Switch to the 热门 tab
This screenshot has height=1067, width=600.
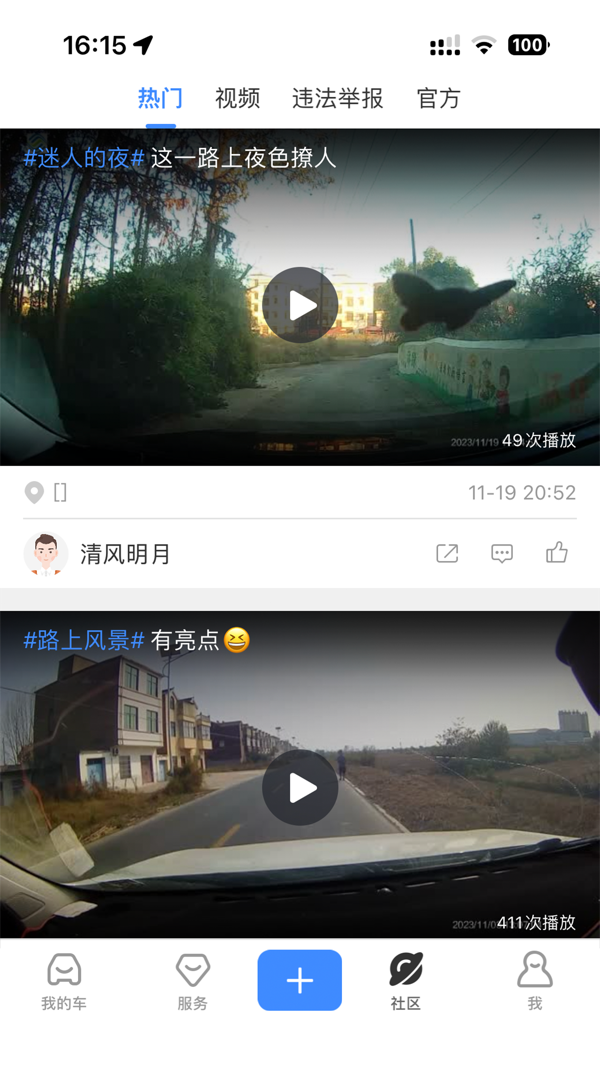tap(160, 98)
